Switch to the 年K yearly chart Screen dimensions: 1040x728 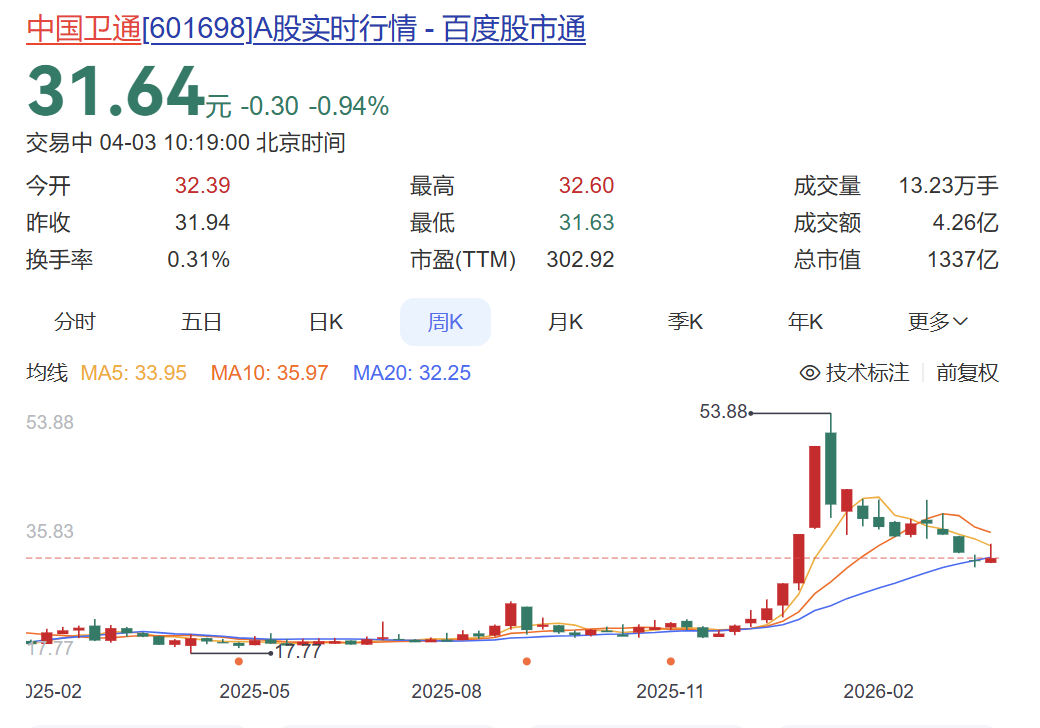805,322
